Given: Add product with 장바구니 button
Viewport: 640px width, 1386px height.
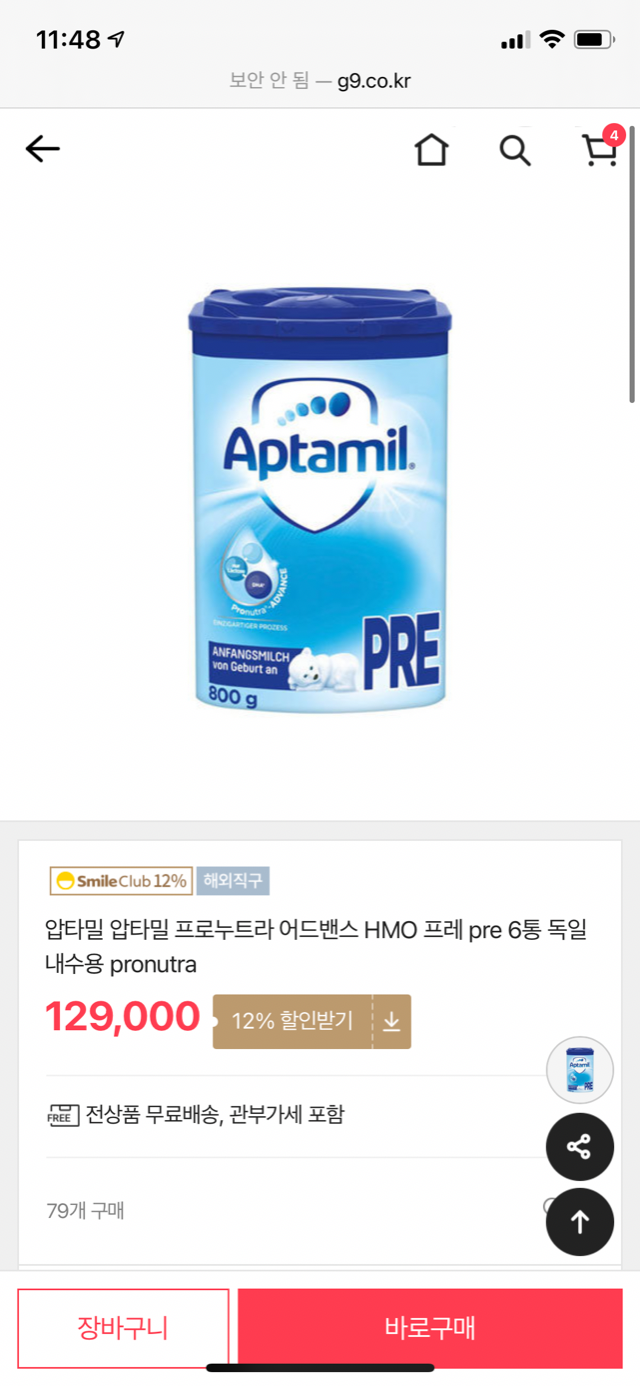Looking at the screenshot, I should (x=123, y=1328).
